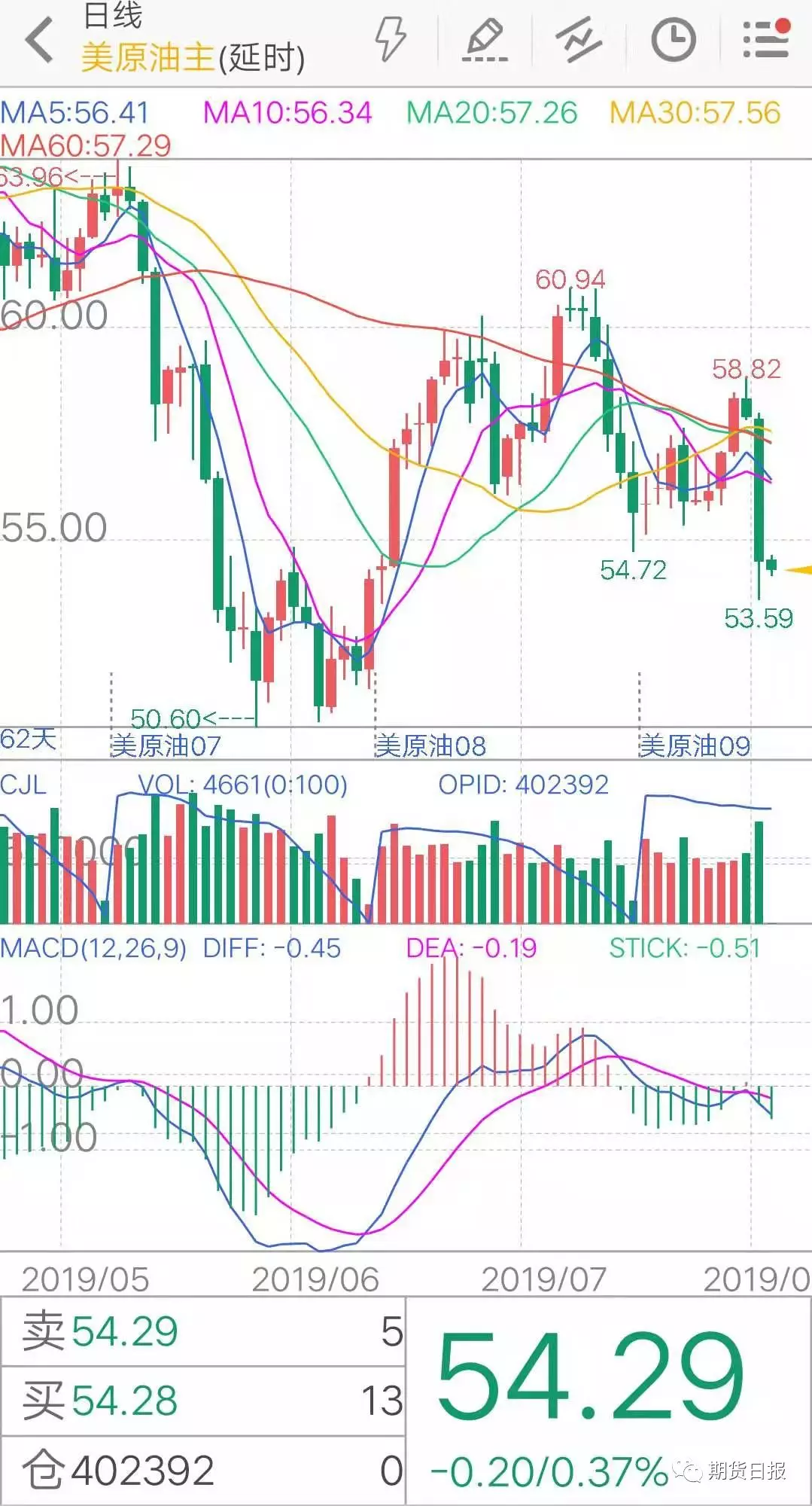Screen dimensions: 812x1506
Task: Go back using the back arrow
Action: (x=39, y=39)
